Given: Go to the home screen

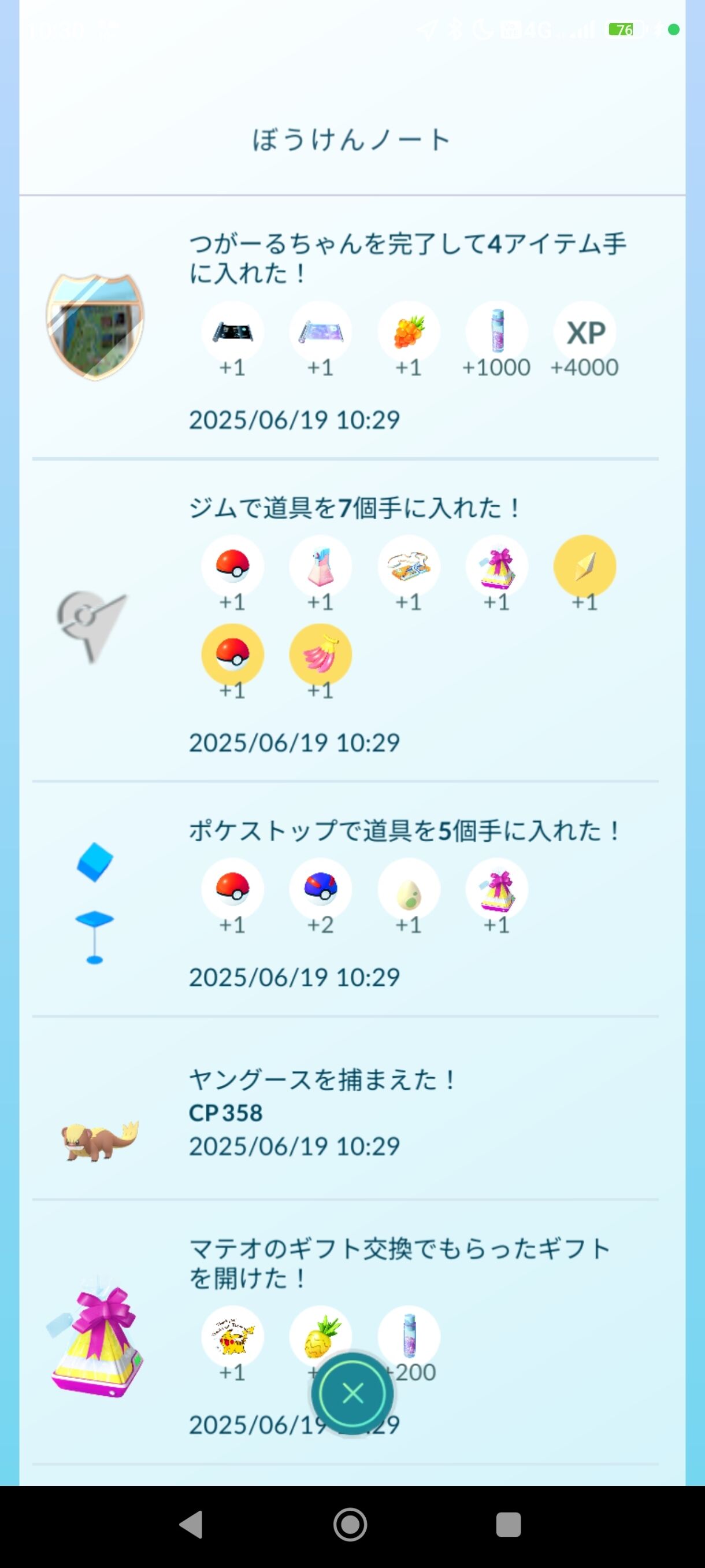Looking at the screenshot, I should (350, 1525).
